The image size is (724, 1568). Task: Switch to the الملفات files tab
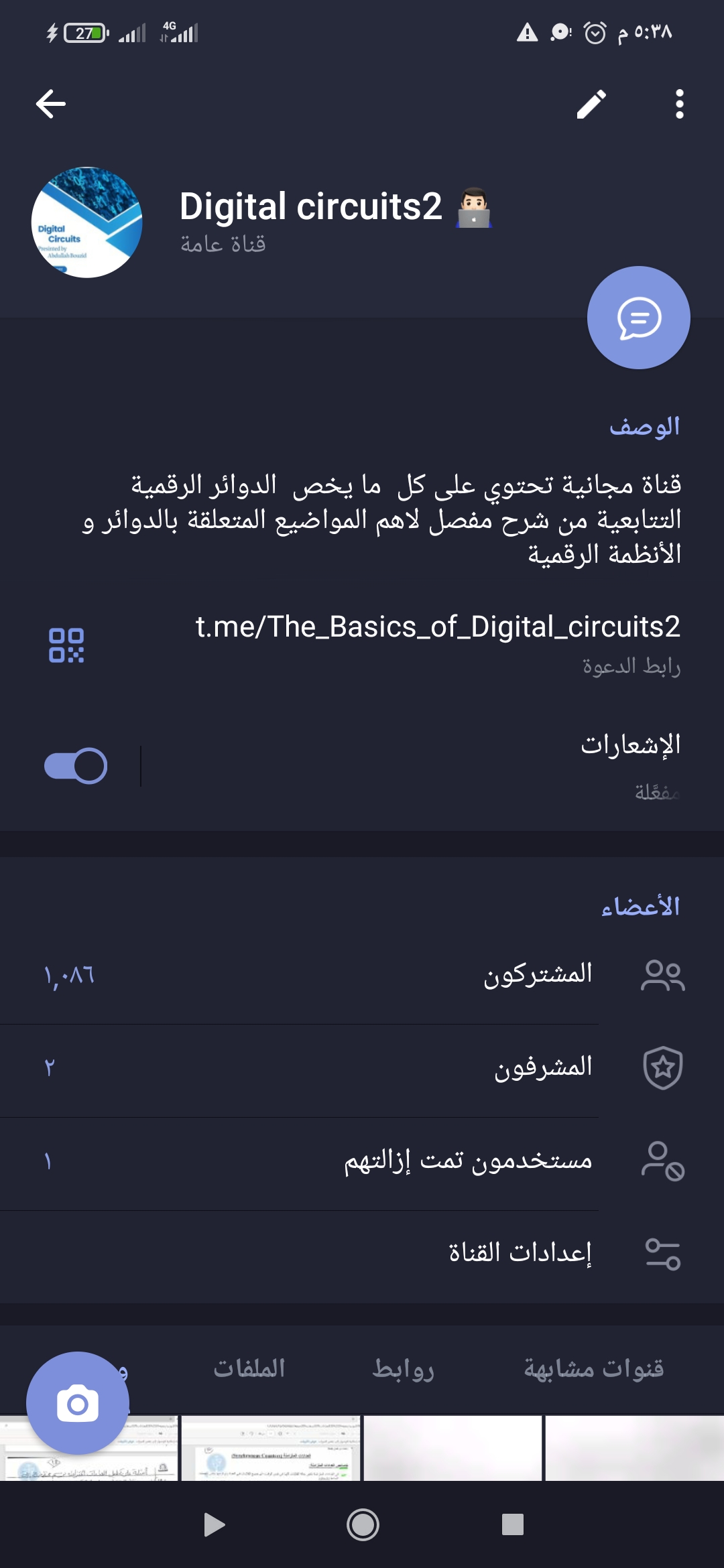[249, 1368]
